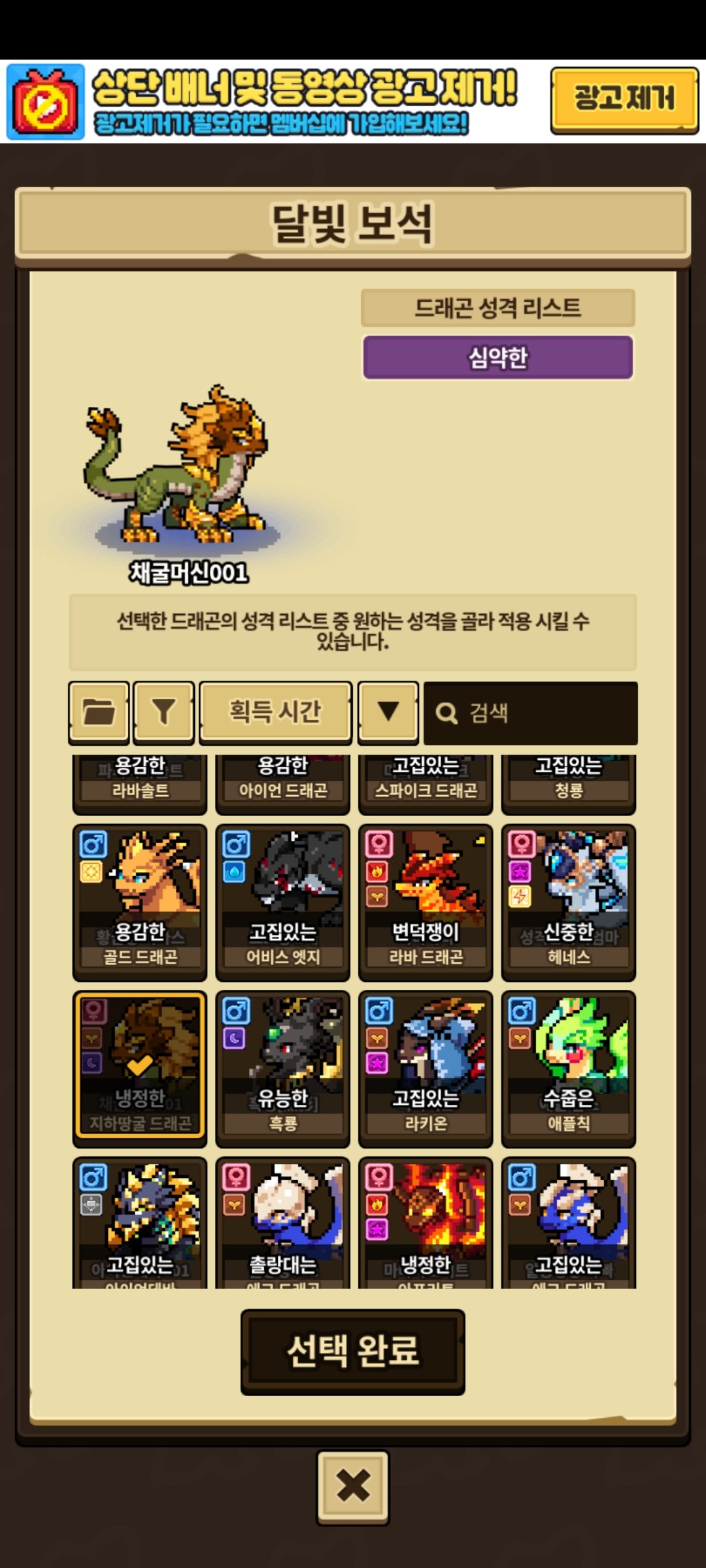Open the filter funnel button
This screenshot has width=706, height=1568.
(x=163, y=712)
